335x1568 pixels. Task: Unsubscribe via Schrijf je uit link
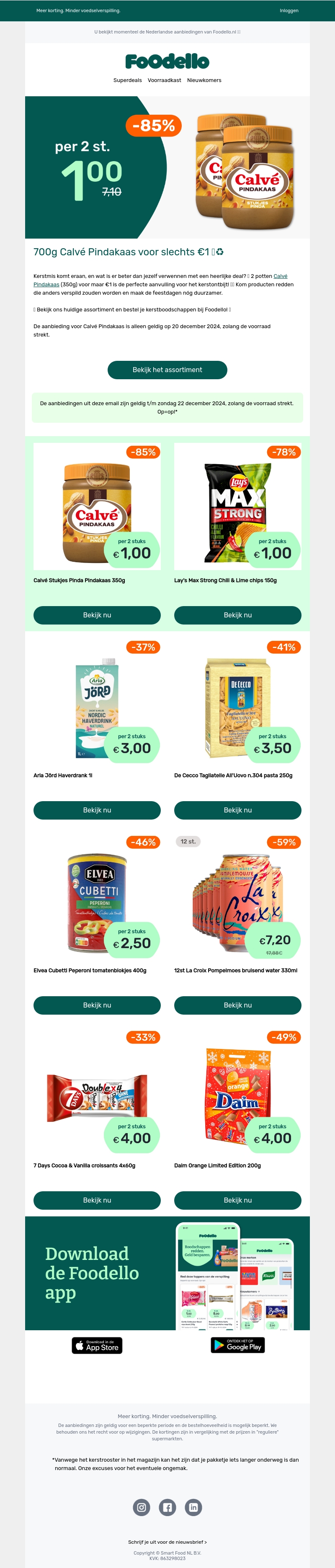click(167, 1542)
